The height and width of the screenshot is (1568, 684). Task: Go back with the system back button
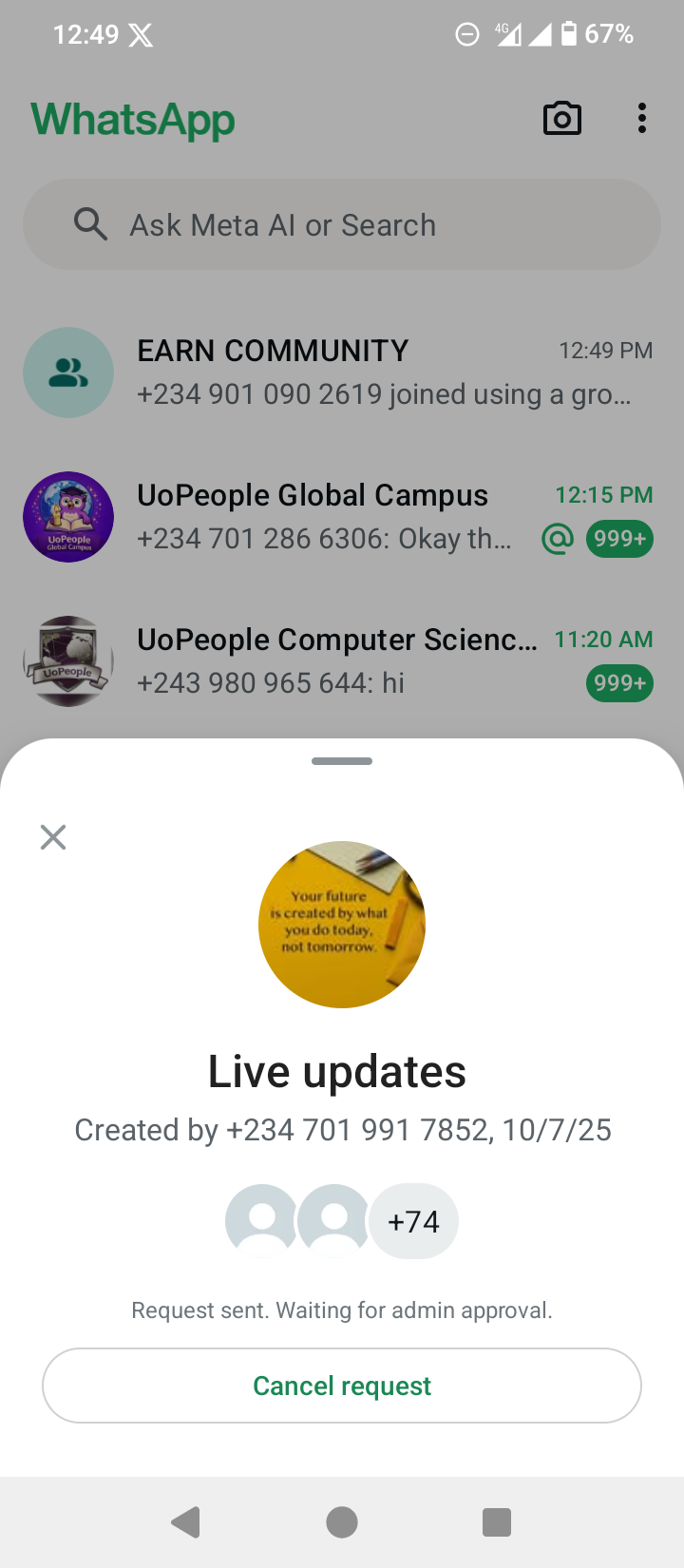coord(186,1522)
